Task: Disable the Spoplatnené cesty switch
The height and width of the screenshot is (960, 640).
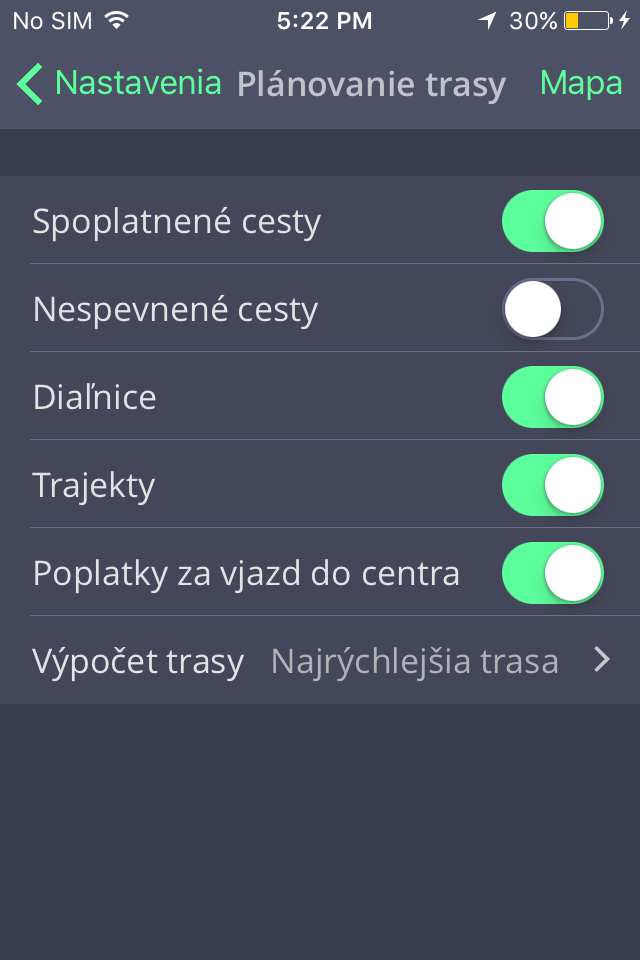Action: [552, 221]
